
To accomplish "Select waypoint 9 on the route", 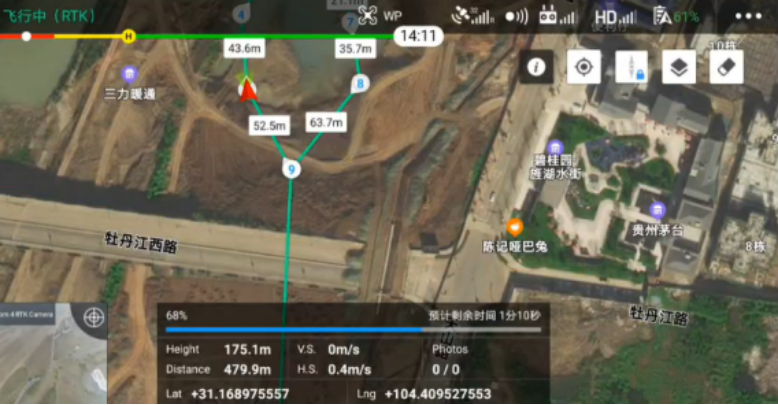I will [291, 170].
